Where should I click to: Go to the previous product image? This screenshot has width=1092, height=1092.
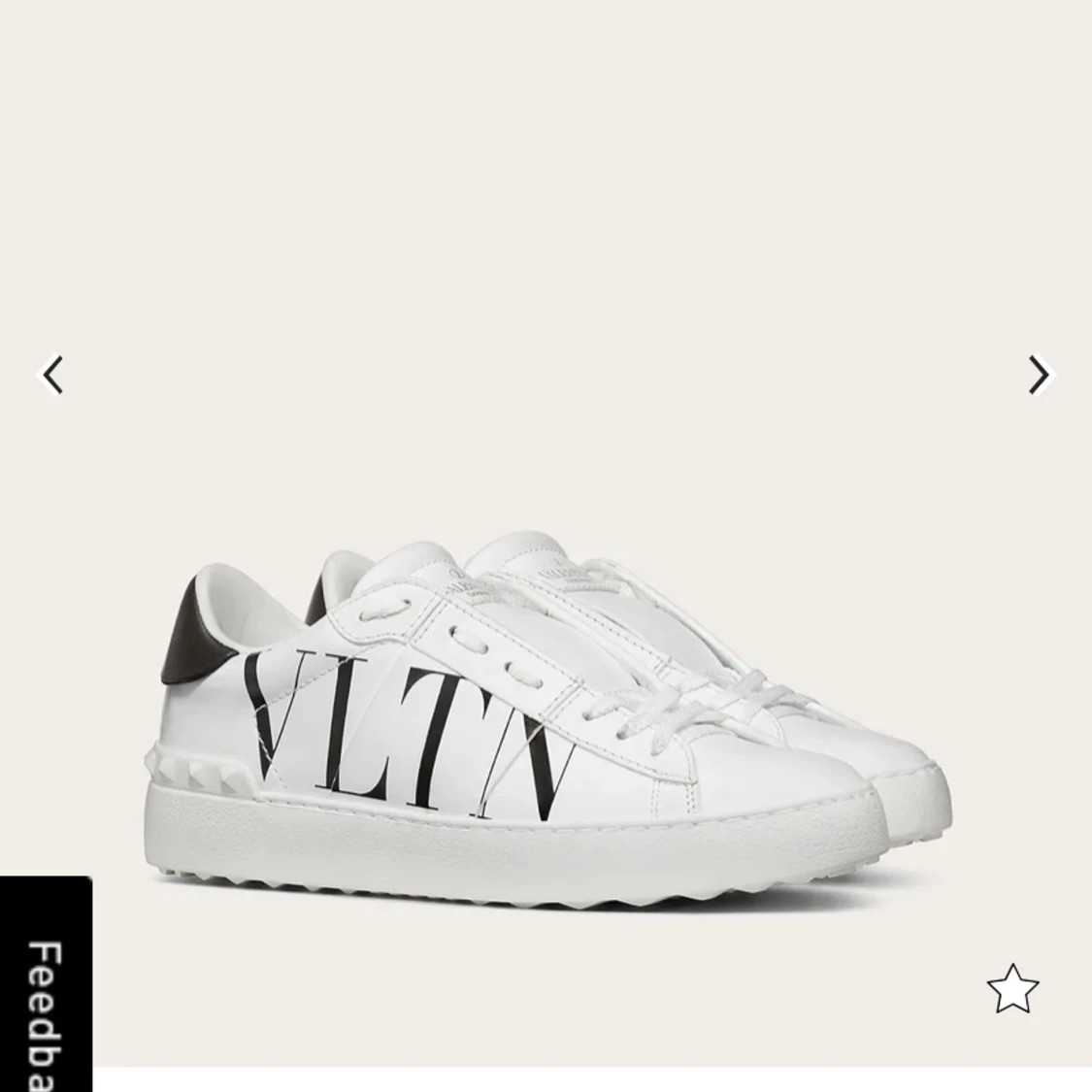52,375
